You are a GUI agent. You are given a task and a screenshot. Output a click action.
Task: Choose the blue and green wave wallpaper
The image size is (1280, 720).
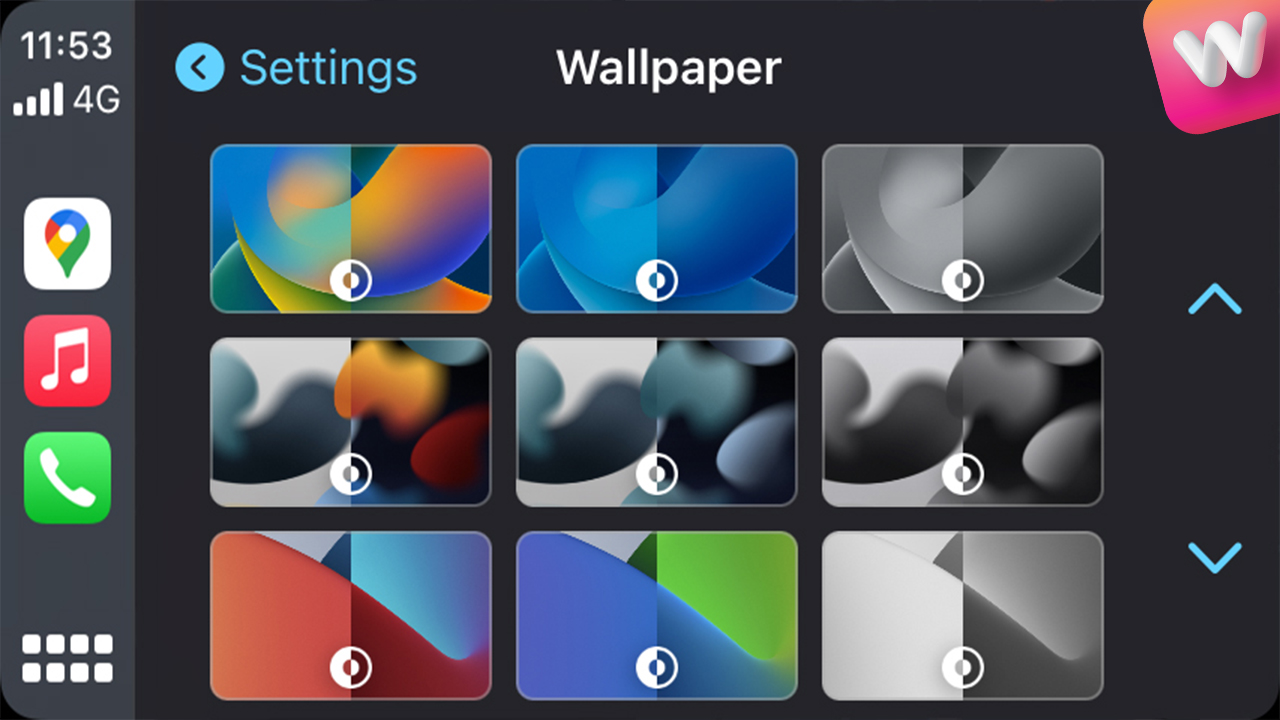point(656,614)
